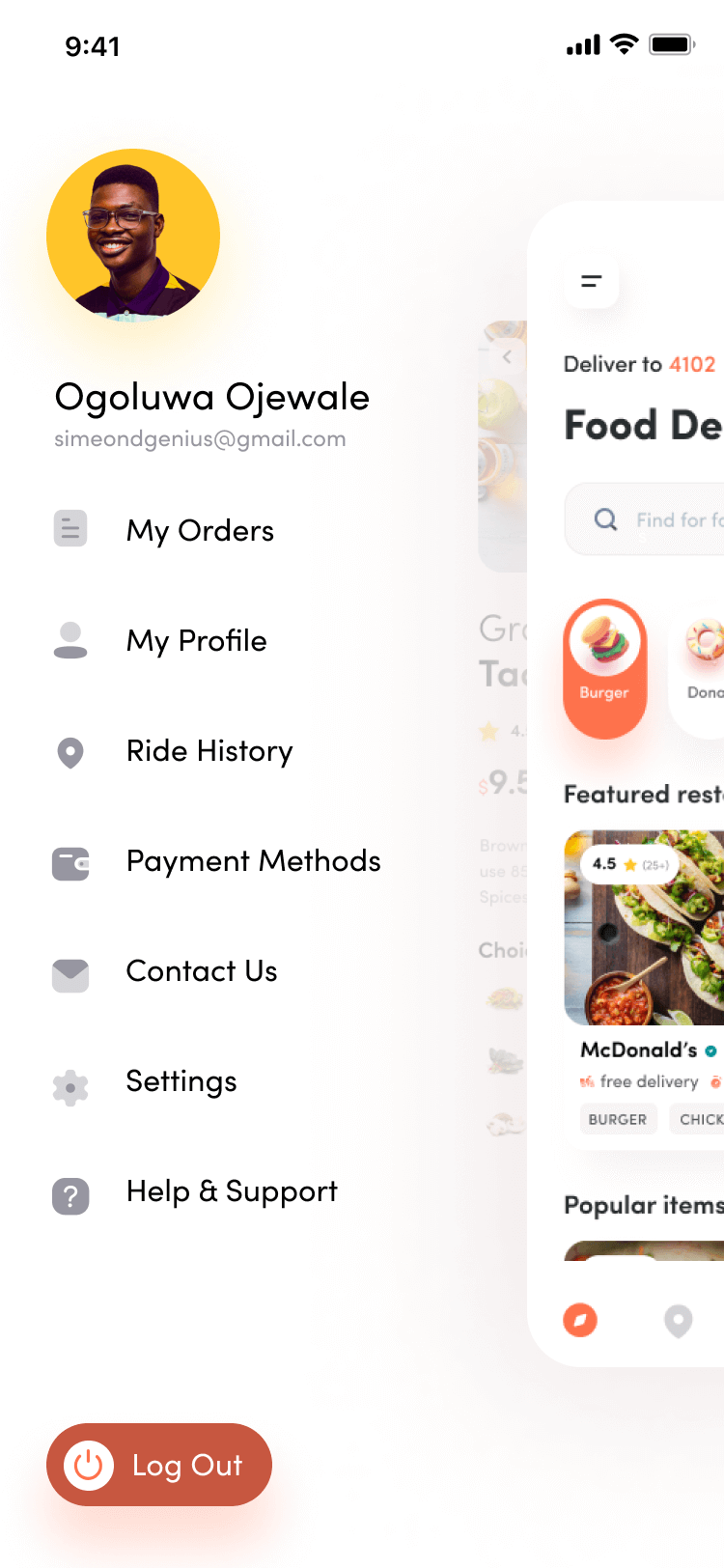724x1568 pixels.
Task: Open My Orders
Action: point(200,530)
